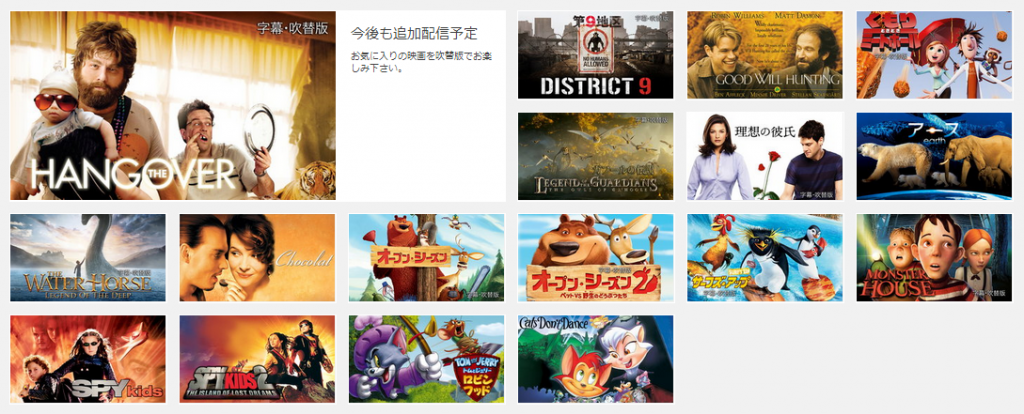Open the Earth polar bear documentary tile
This screenshot has width=1024, height=414.
click(x=933, y=156)
